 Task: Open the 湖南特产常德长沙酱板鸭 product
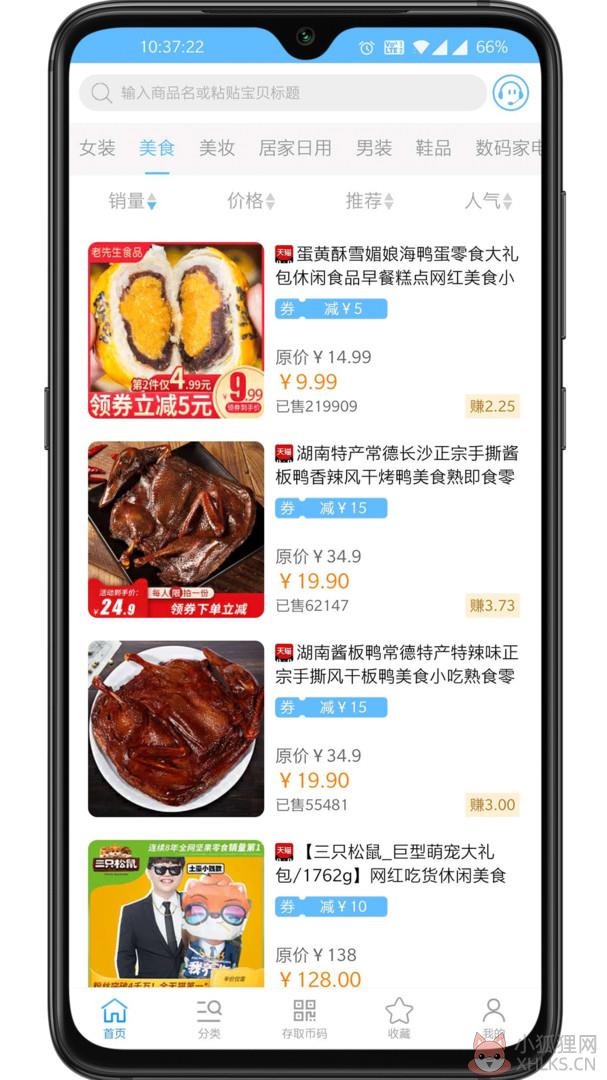click(304, 530)
